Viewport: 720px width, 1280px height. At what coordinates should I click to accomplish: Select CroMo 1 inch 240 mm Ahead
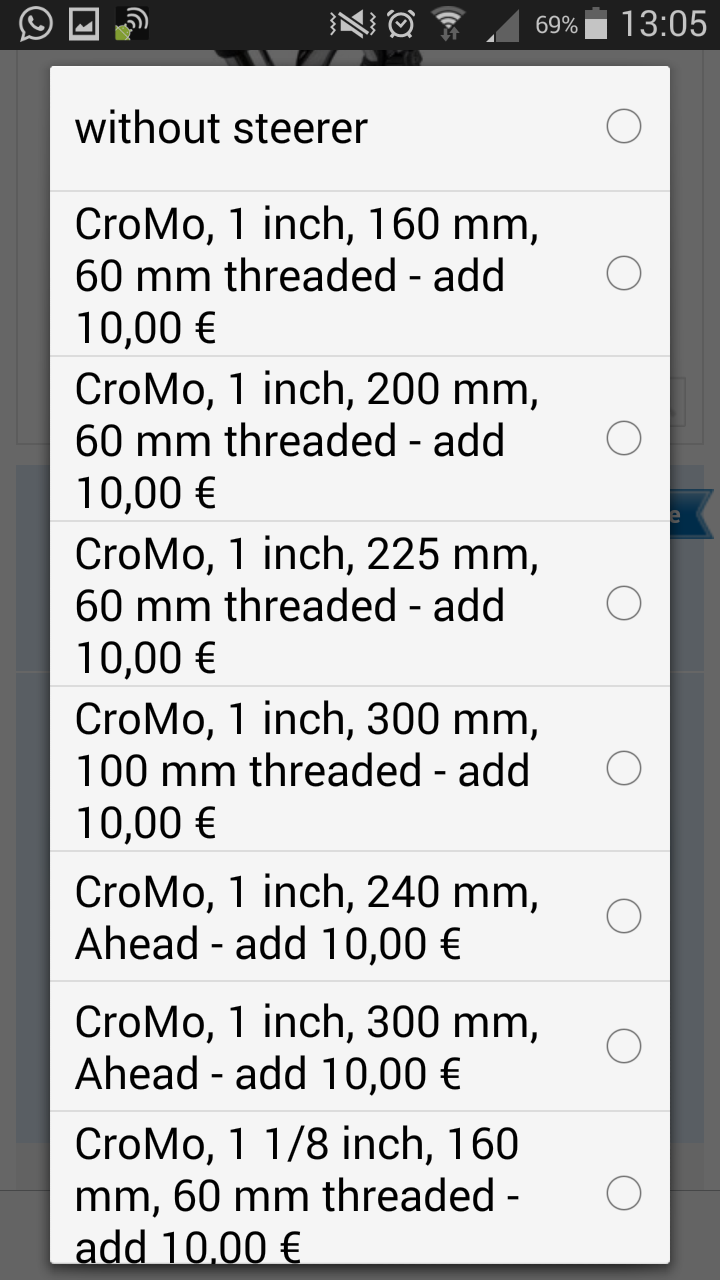pyautogui.click(x=360, y=916)
